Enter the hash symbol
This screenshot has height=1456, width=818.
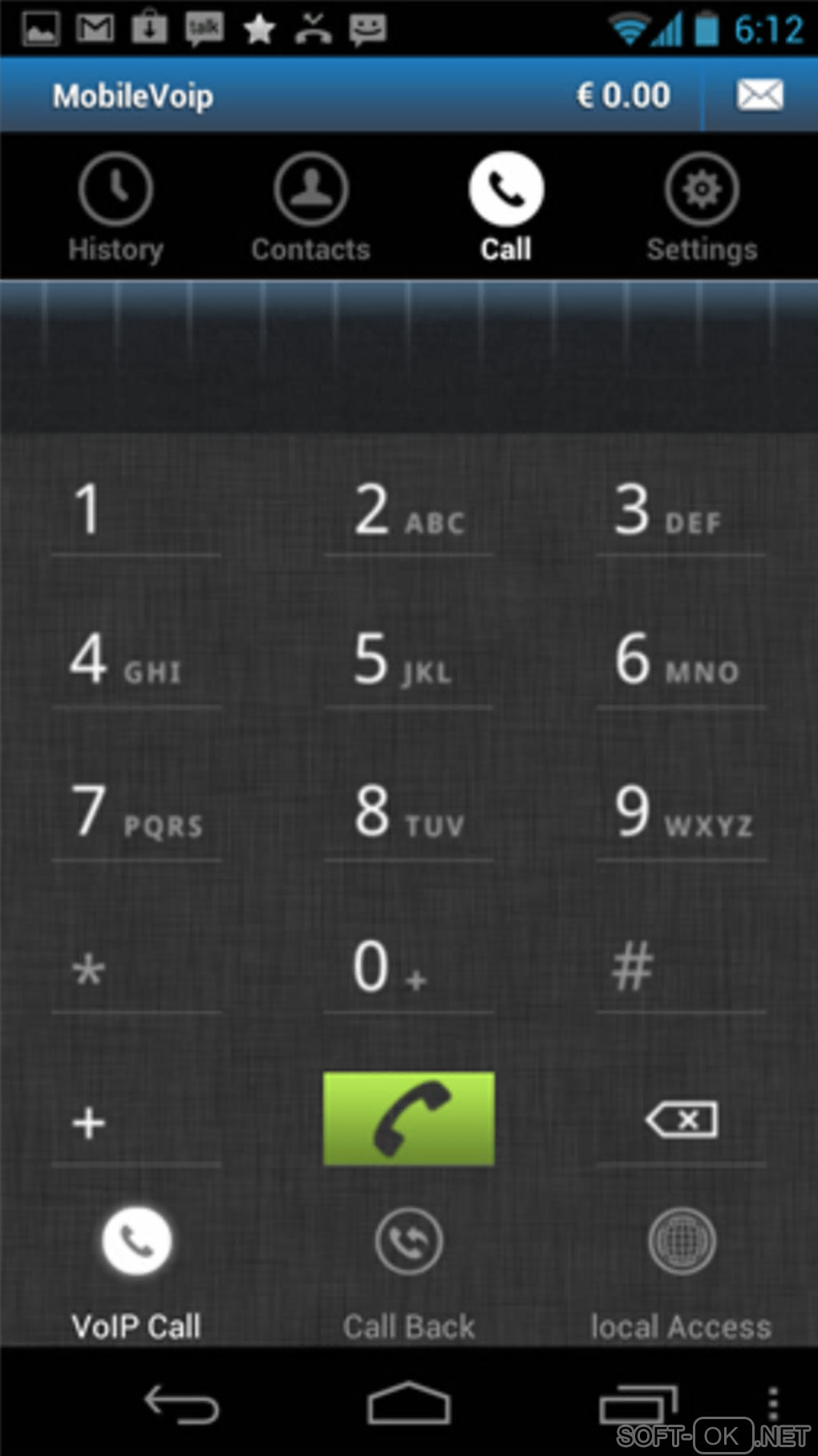tap(680, 966)
